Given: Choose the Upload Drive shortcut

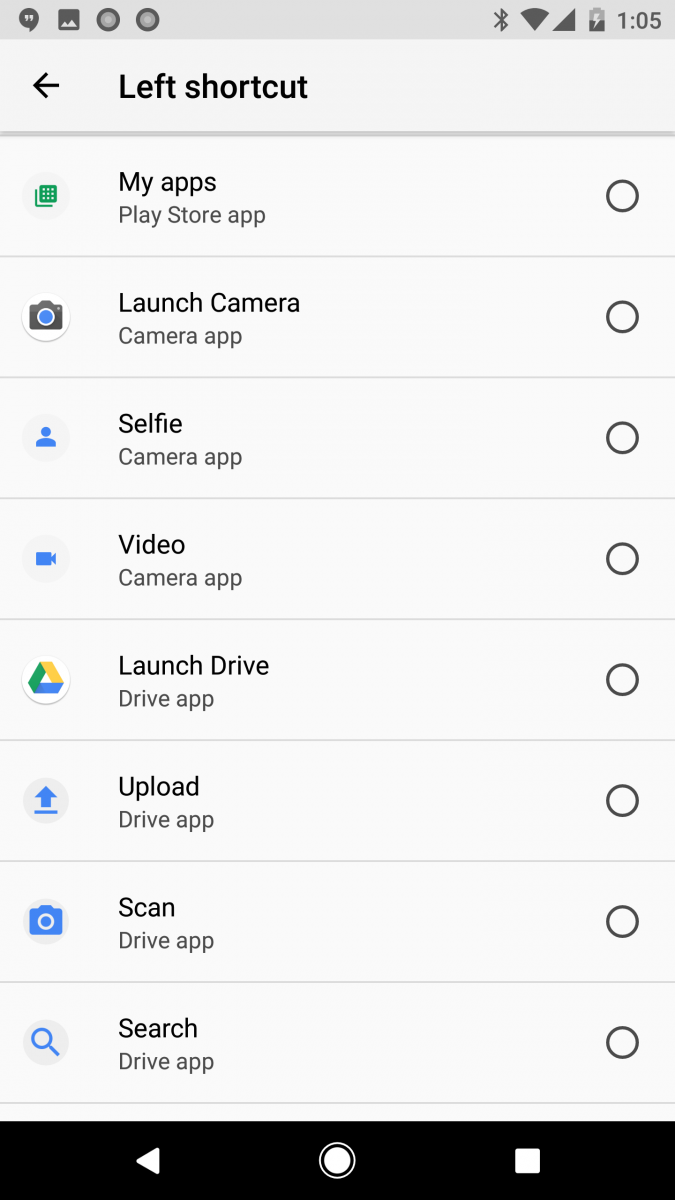Looking at the screenshot, I should click(337, 801).
